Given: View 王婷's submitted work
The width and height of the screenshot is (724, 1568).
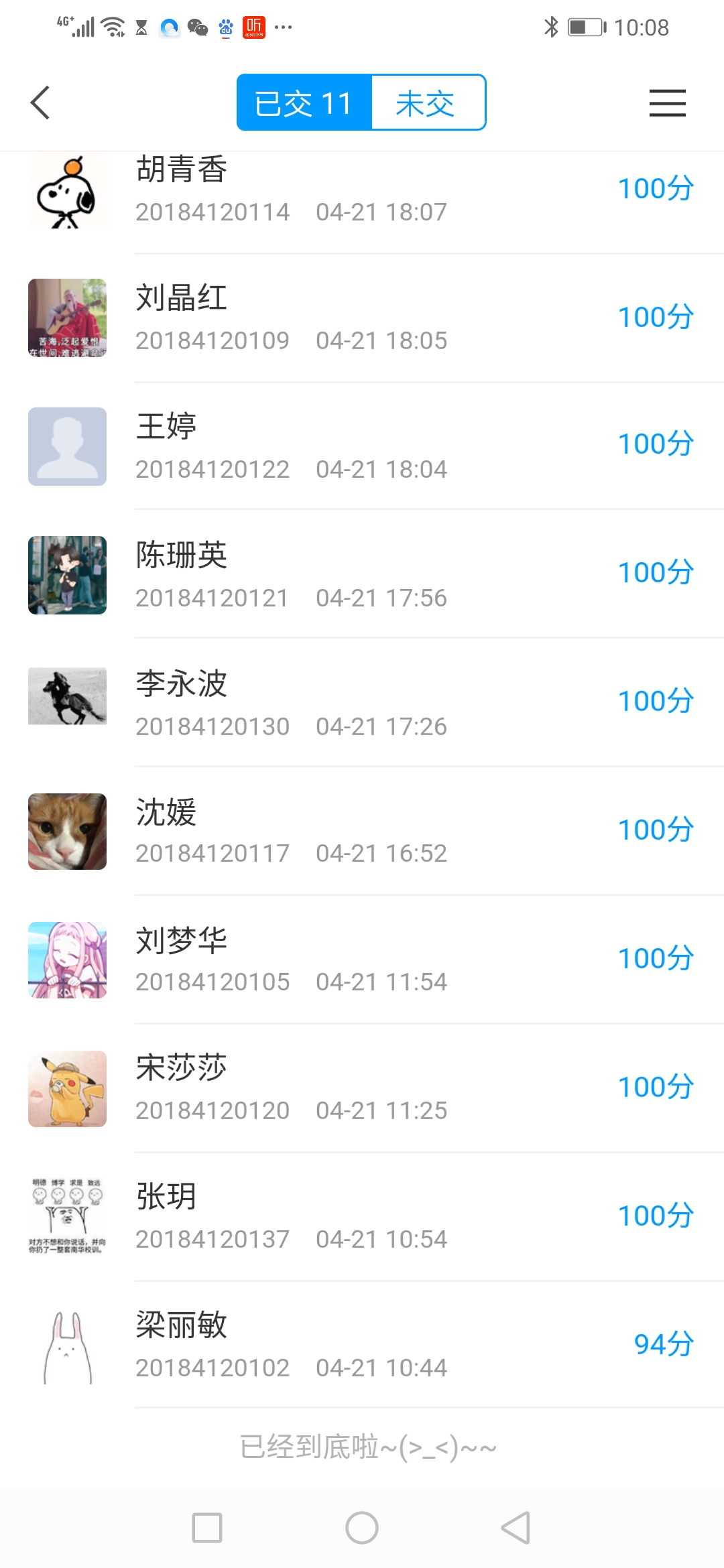Looking at the screenshot, I should (x=362, y=446).
